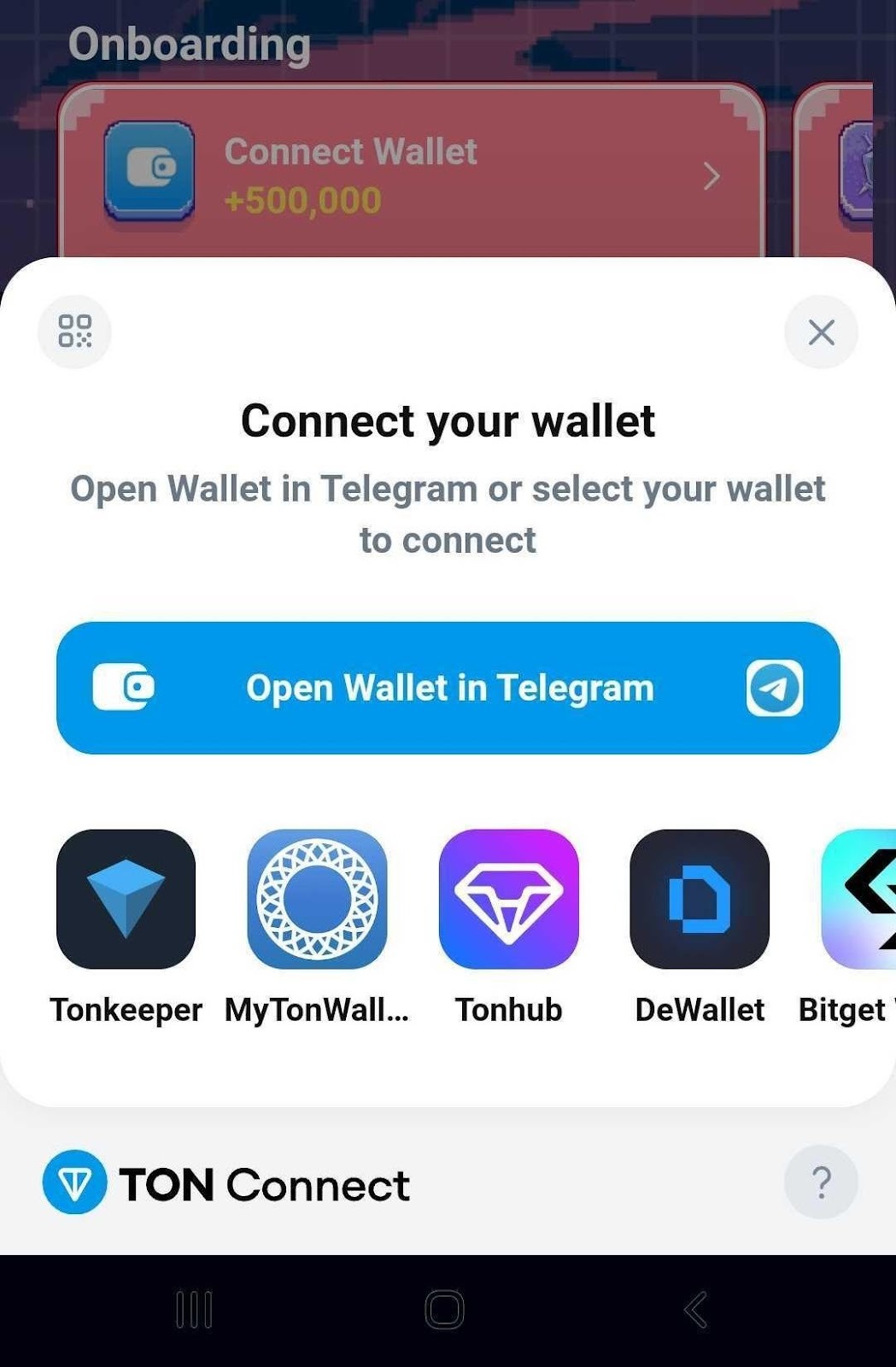Choose MyTonWallet to connect
This screenshot has width=896, height=1367.
(x=317, y=899)
